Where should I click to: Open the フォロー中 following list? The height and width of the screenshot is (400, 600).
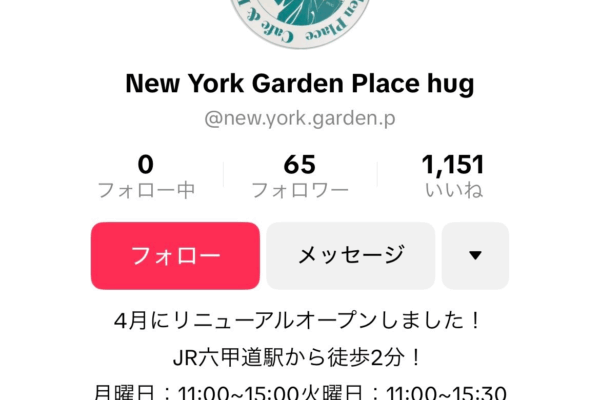(x=146, y=176)
